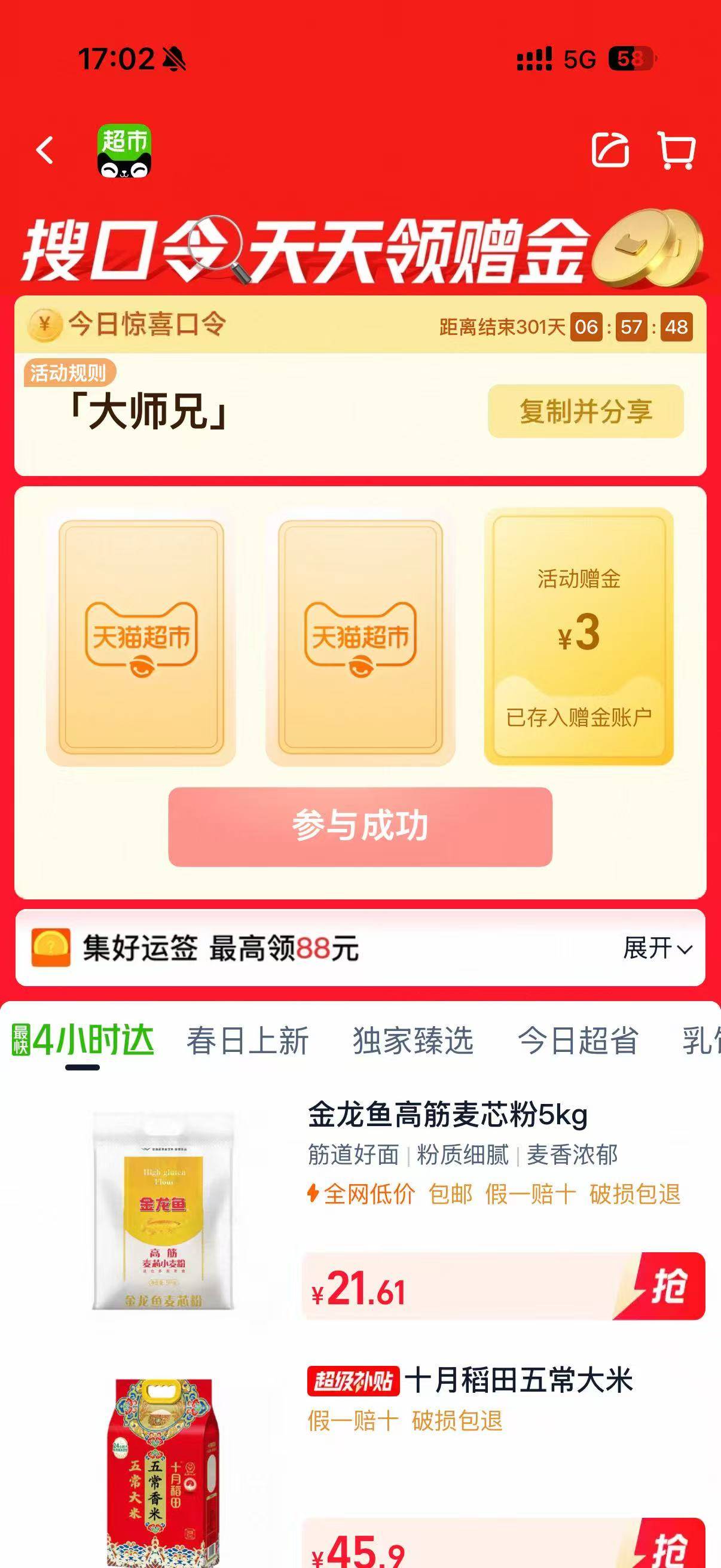Switch to the 春日上新 tab
Image resolution: width=721 pixels, height=1568 pixels.
(248, 1039)
